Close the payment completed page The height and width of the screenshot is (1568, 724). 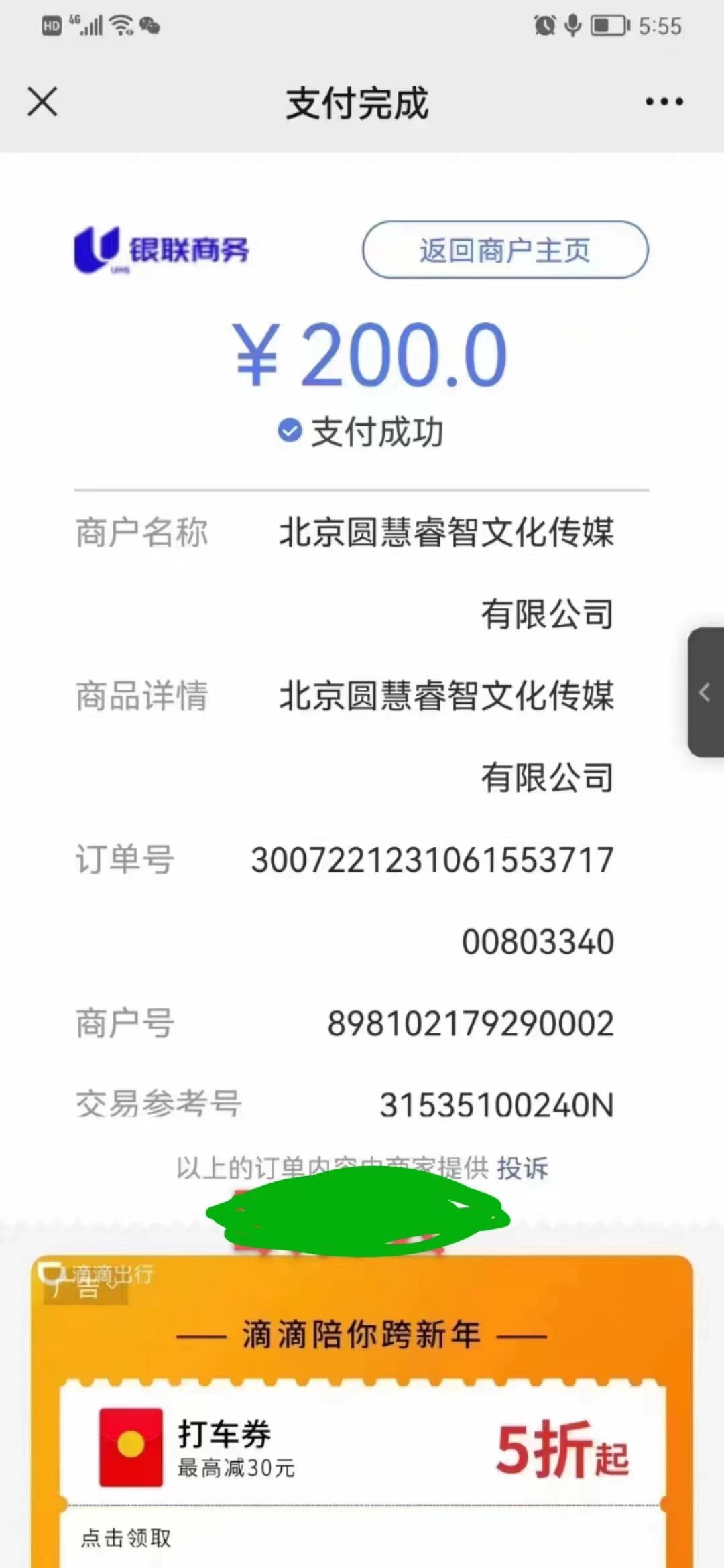pyautogui.click(x=43, y=102)
